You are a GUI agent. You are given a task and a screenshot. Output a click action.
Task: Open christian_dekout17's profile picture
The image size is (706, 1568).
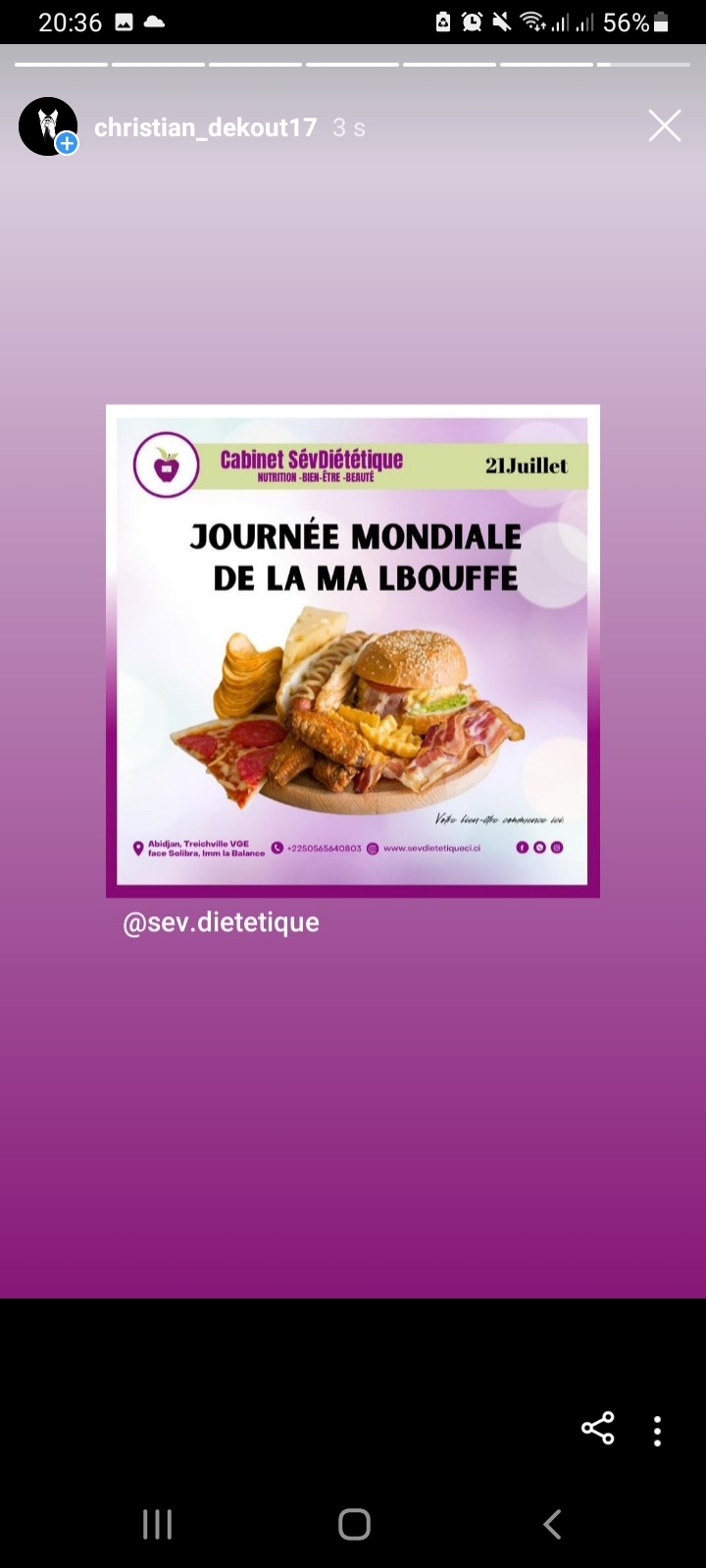[47, 126]
